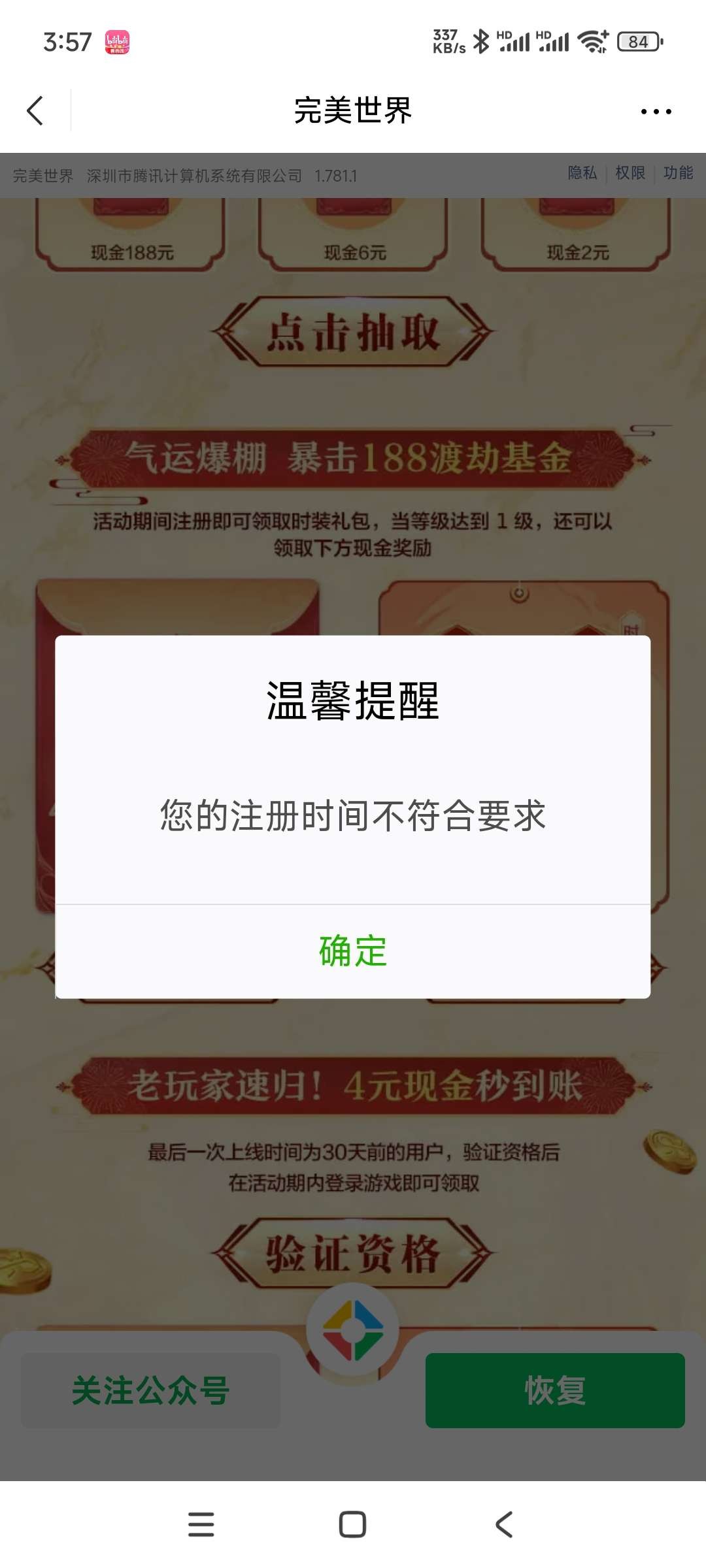
Task: Tap the 点击抽取 lottery banner
Action: click(x=353, y=332)
